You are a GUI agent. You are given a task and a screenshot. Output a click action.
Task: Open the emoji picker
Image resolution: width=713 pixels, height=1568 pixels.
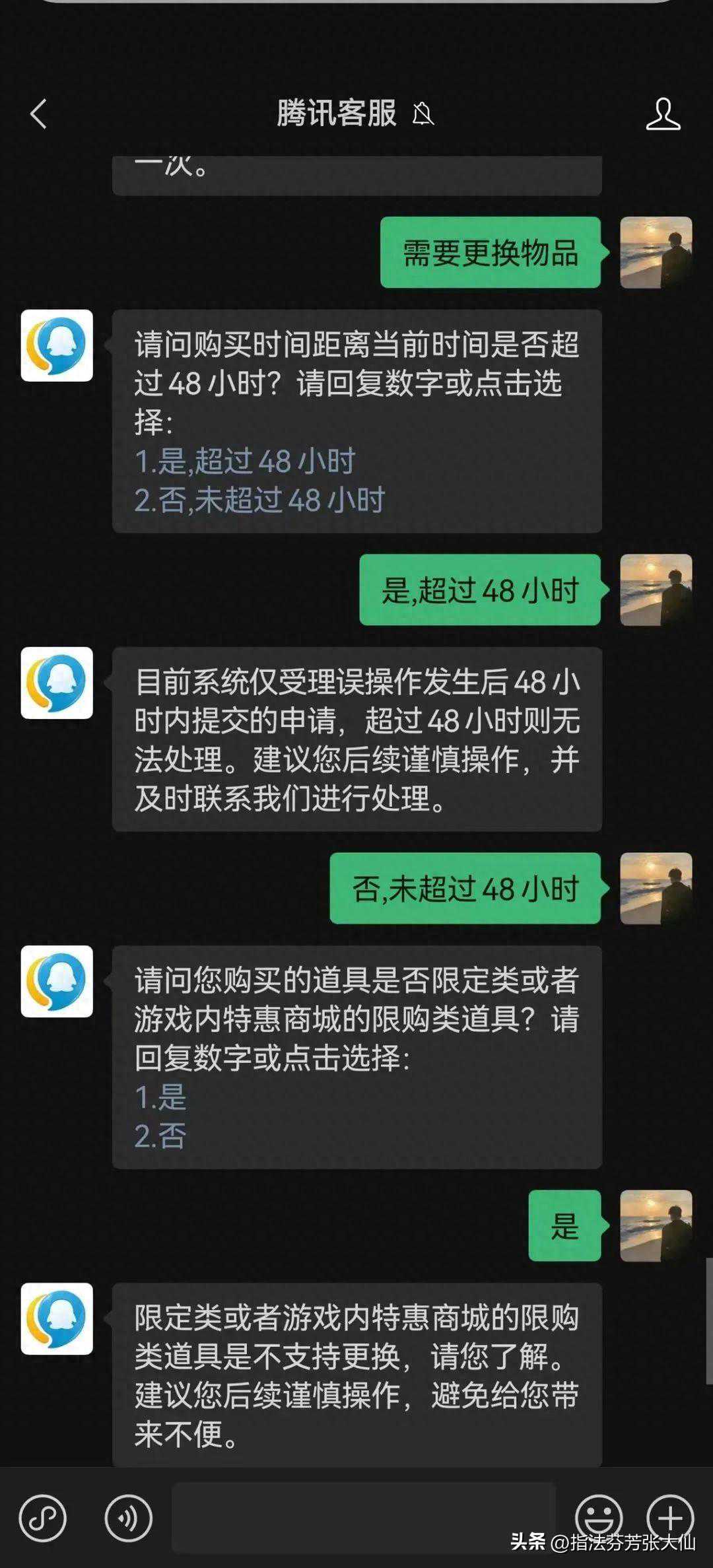click(599, 1518)
